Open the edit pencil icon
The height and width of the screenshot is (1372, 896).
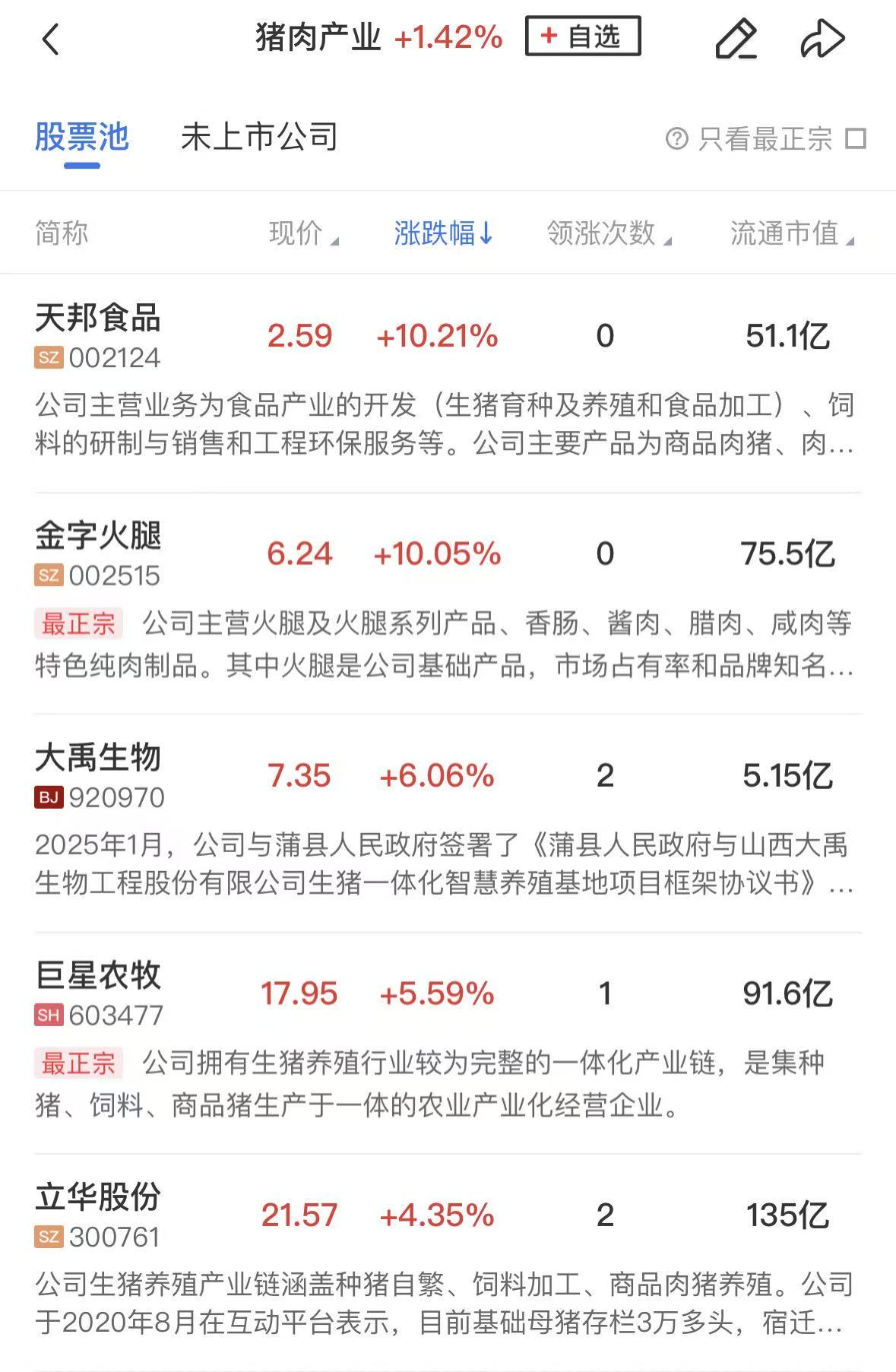[736, 39]
